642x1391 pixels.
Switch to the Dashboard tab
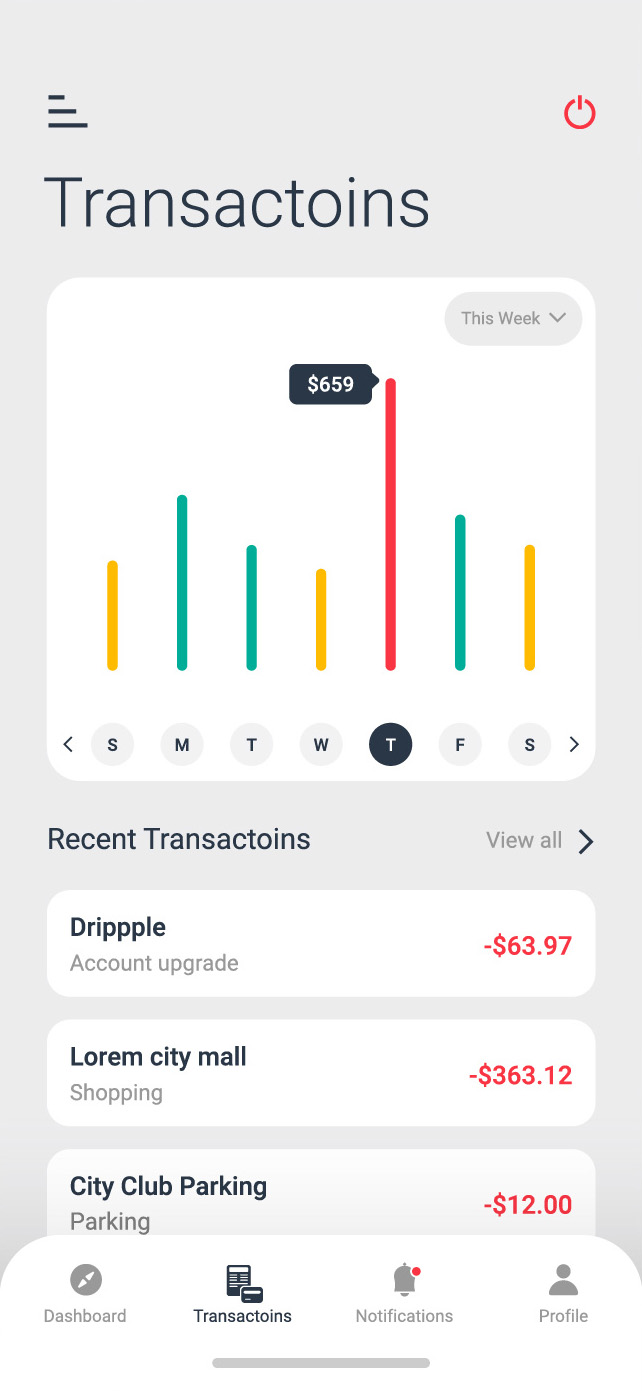tap(85, 1295)
